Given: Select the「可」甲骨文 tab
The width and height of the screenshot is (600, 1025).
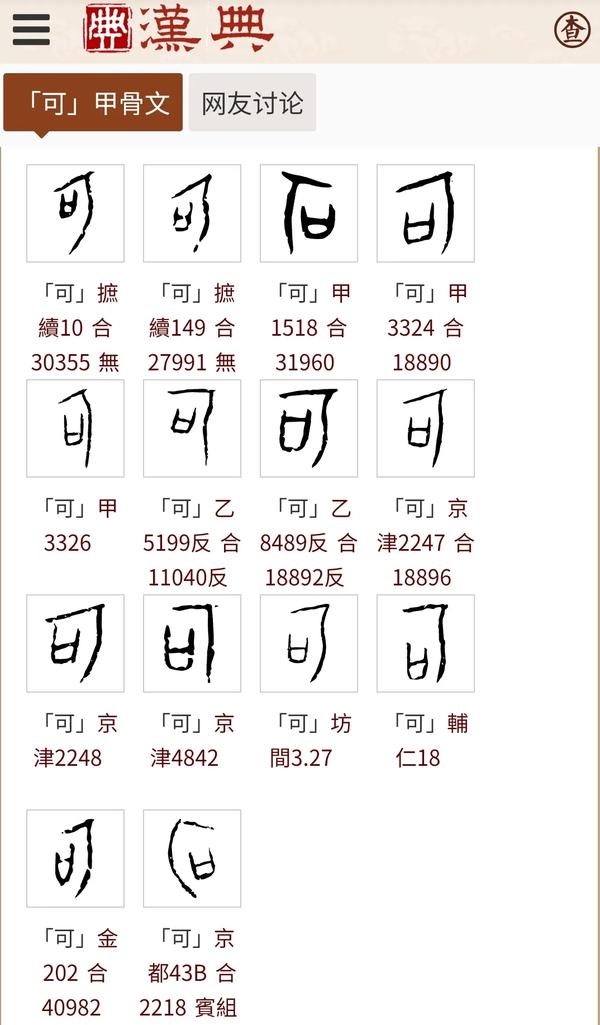Looking at the screenshot, I should click(93, 103).
